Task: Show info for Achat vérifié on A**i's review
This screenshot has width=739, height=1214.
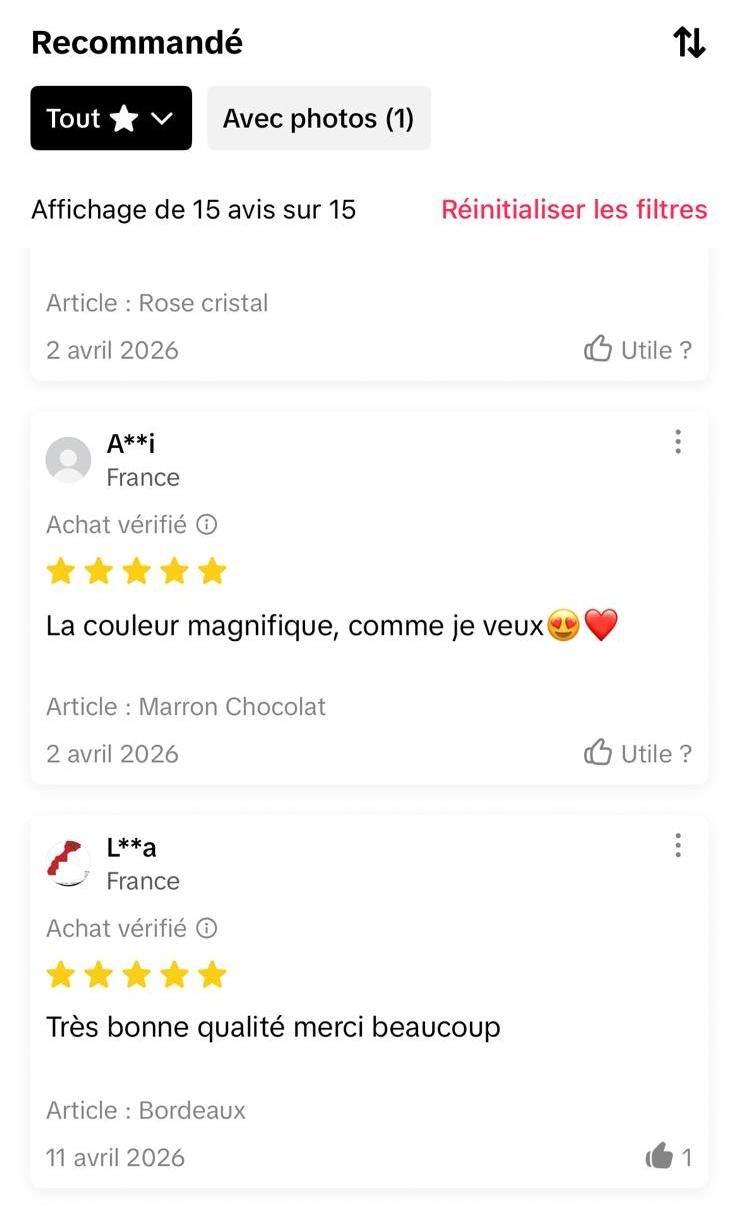Action: [207, 524]
